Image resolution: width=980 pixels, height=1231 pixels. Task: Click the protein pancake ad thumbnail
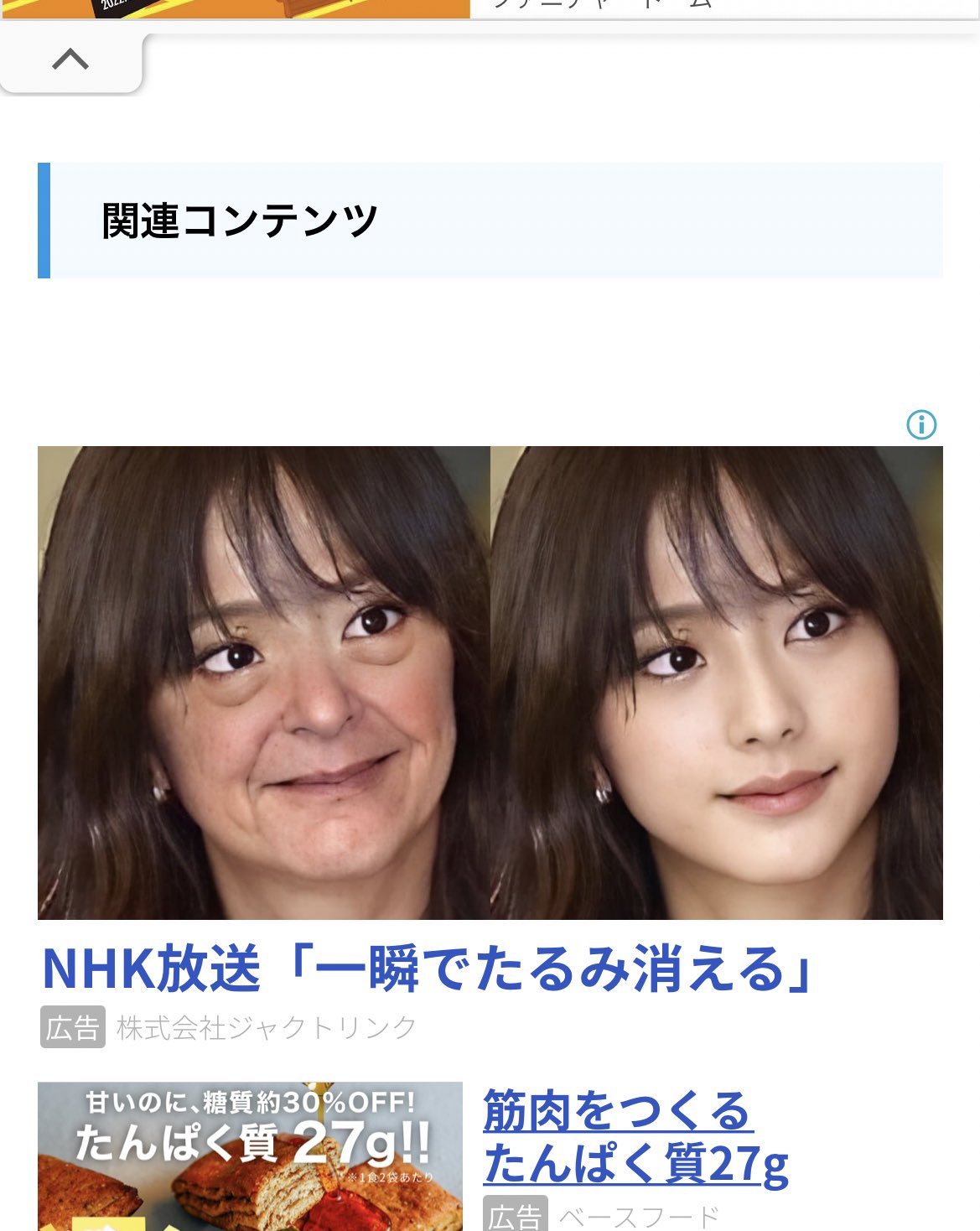[251, 1157]
